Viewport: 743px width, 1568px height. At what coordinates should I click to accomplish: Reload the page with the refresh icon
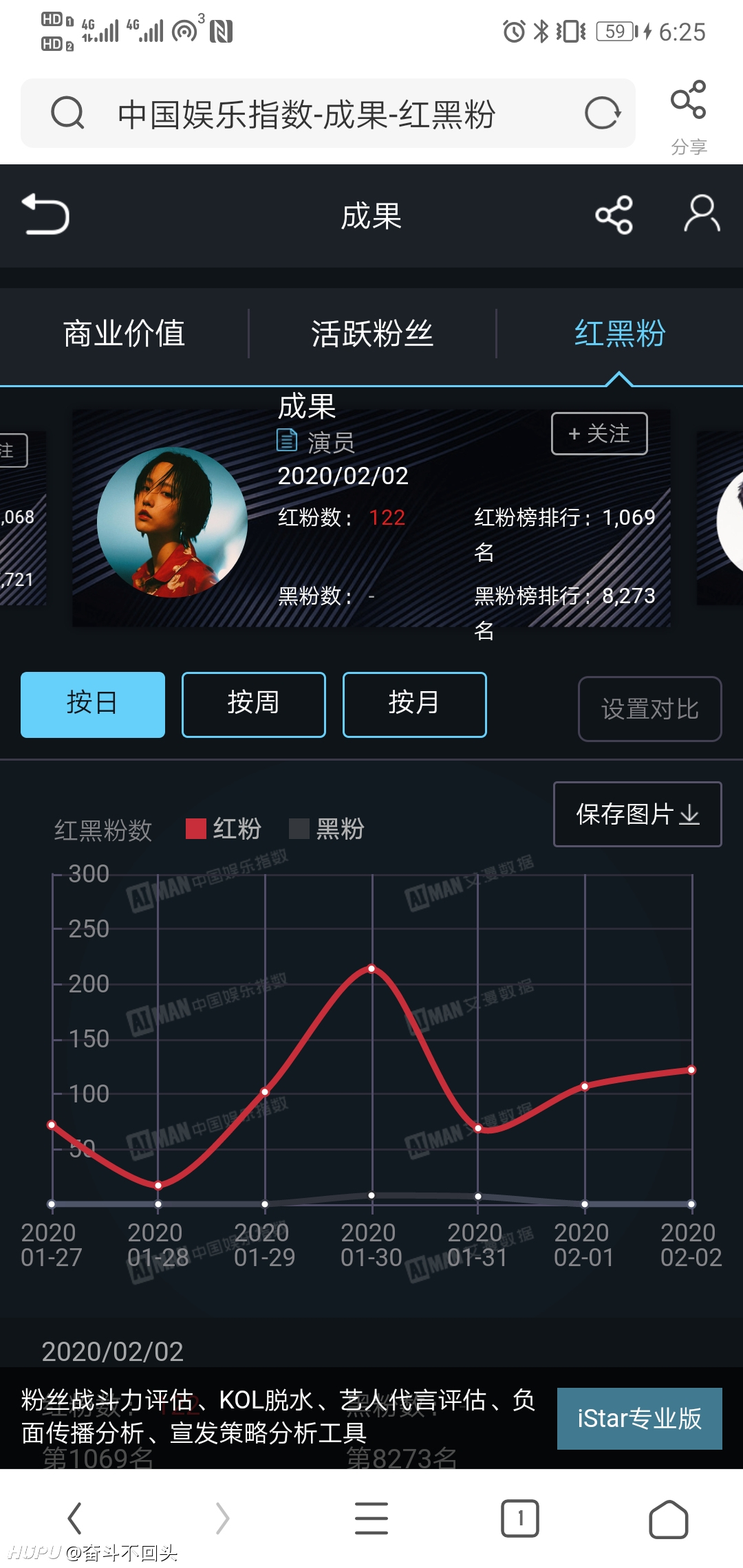tap(603, 113)
